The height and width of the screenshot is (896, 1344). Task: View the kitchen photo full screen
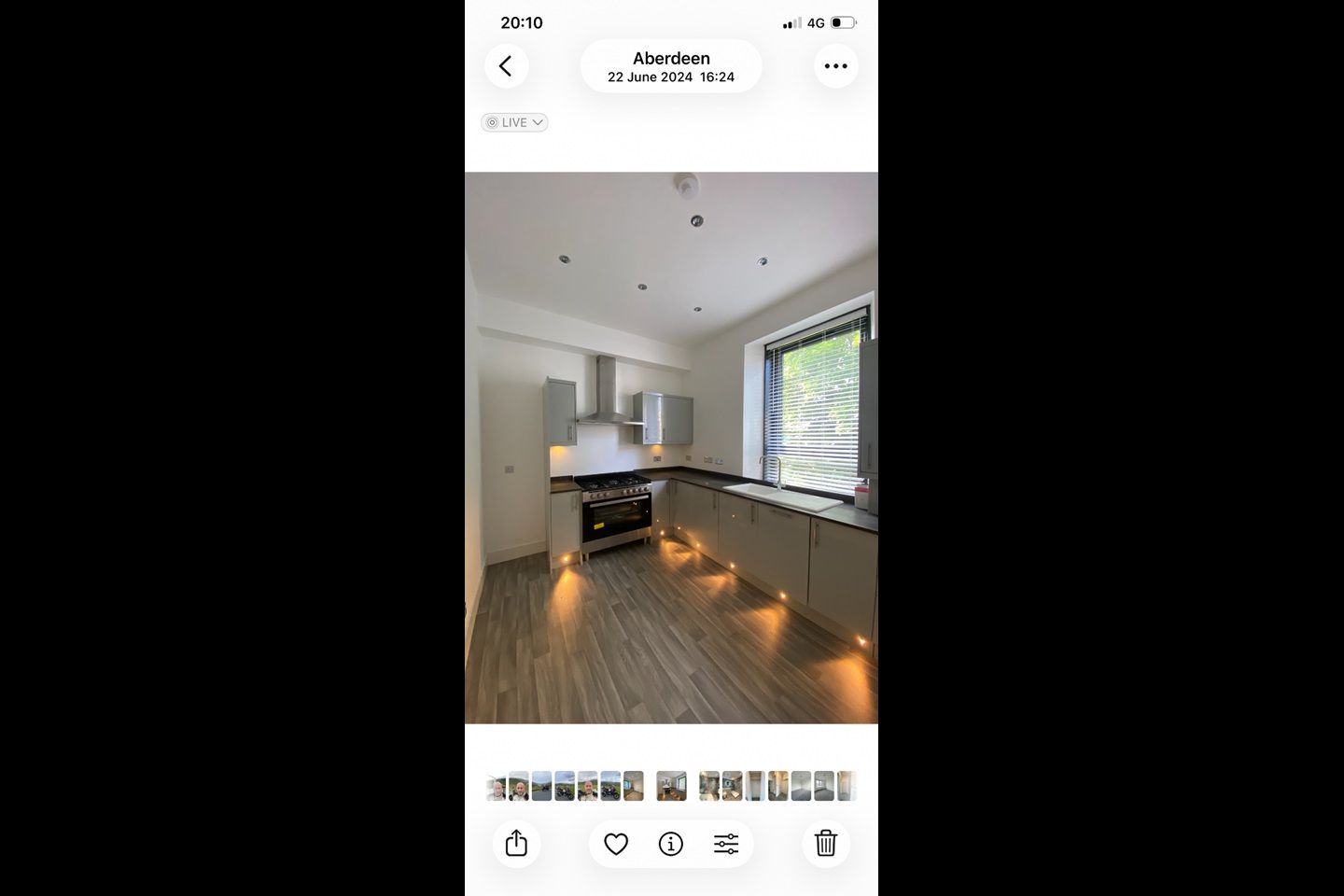671,448
